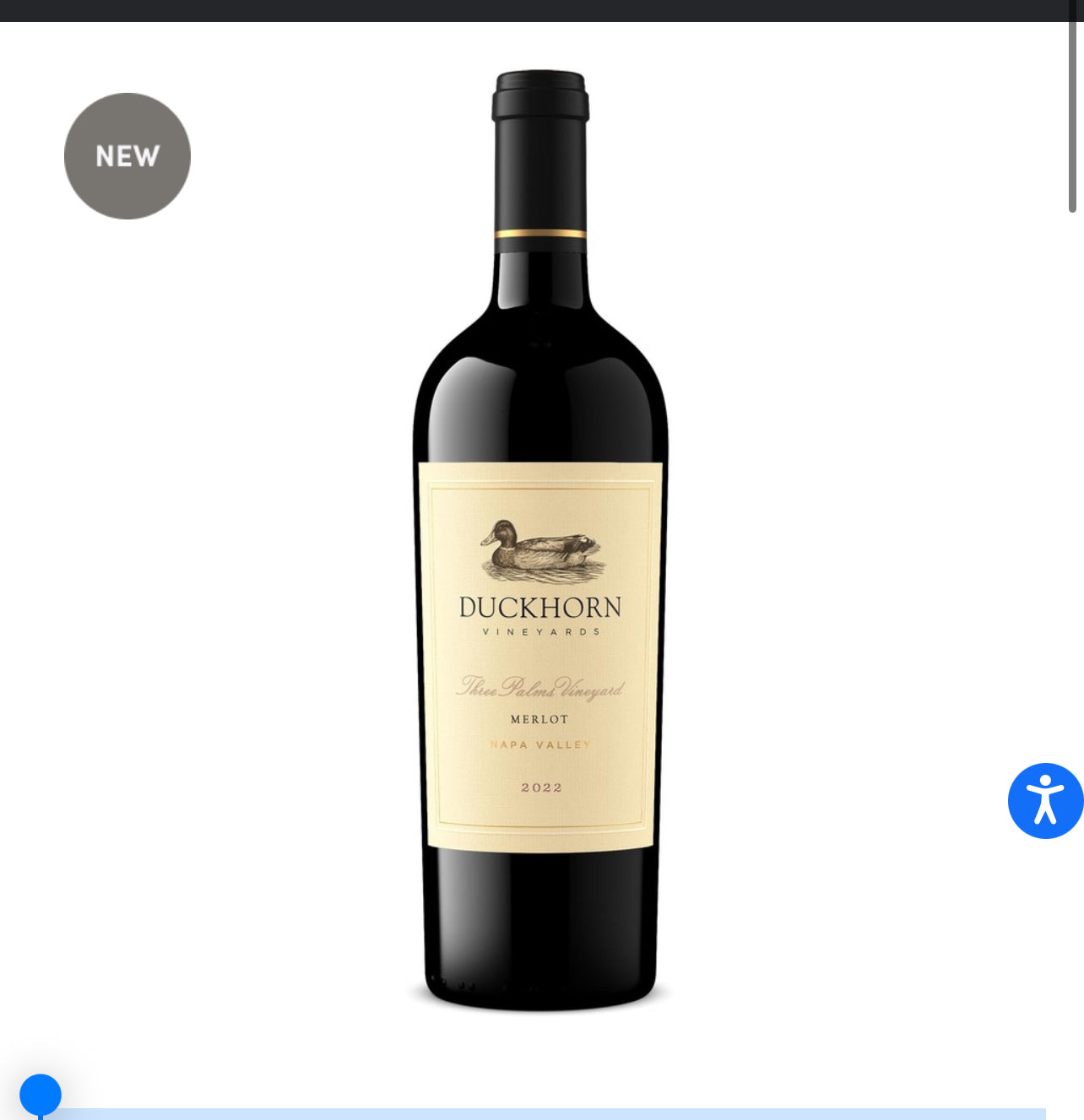Click the MERLOT varietal text
The width and height of the screenshot is (1084, 1120).
click(x=539, y=717)
